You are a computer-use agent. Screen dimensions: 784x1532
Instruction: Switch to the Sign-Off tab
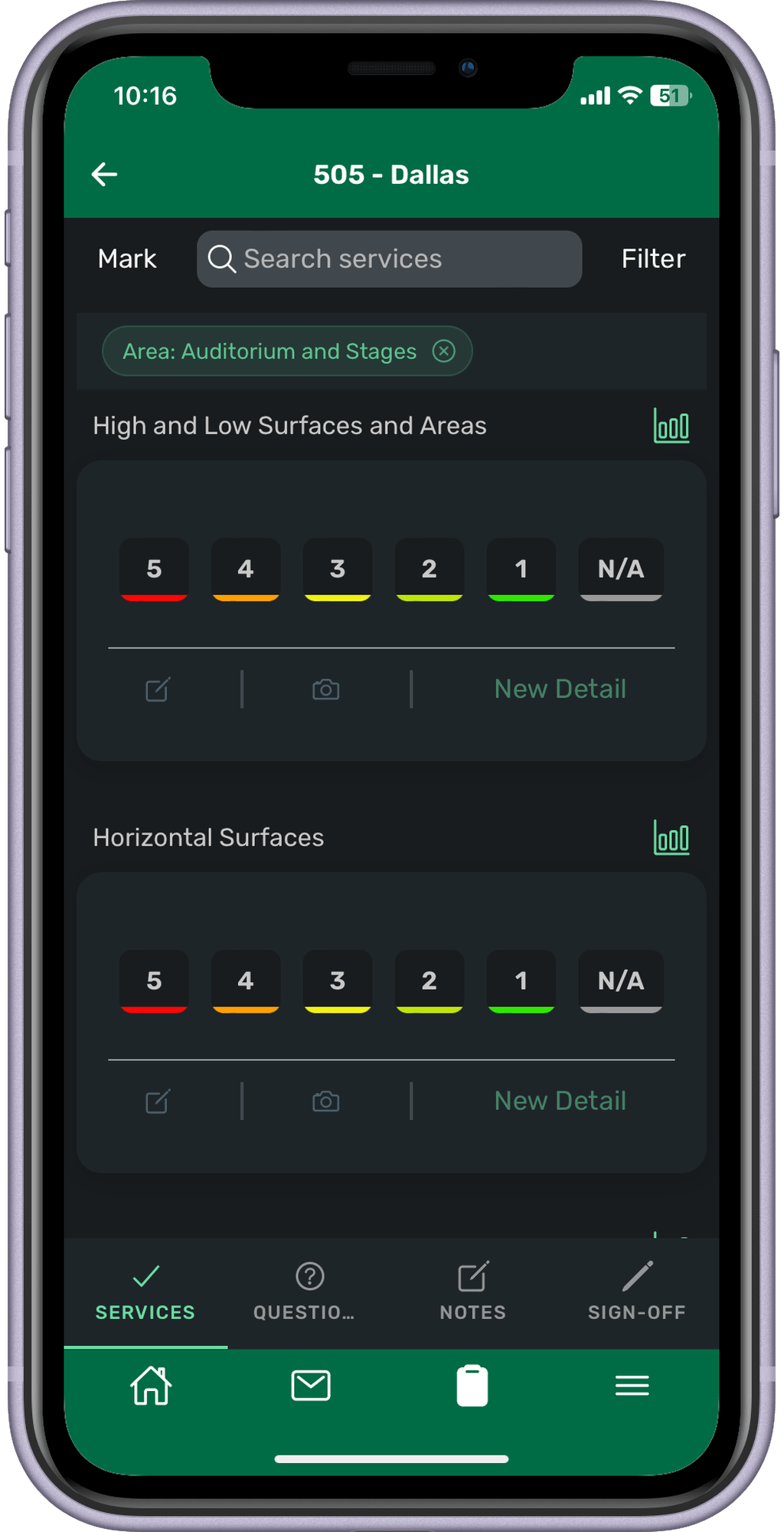point(636,1291)
